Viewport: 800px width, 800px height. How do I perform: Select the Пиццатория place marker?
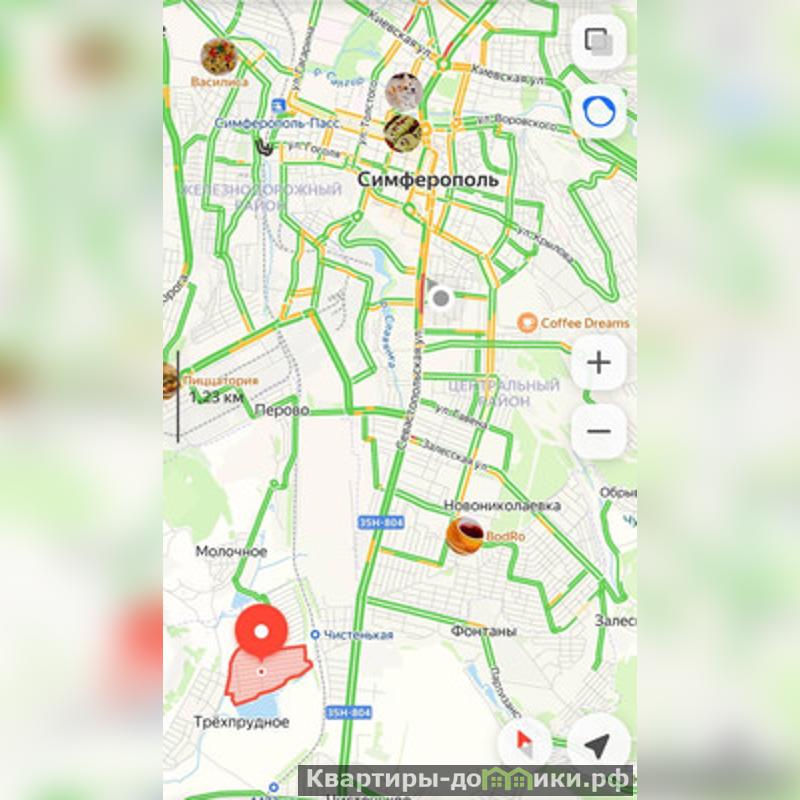[x=171, y=381]
